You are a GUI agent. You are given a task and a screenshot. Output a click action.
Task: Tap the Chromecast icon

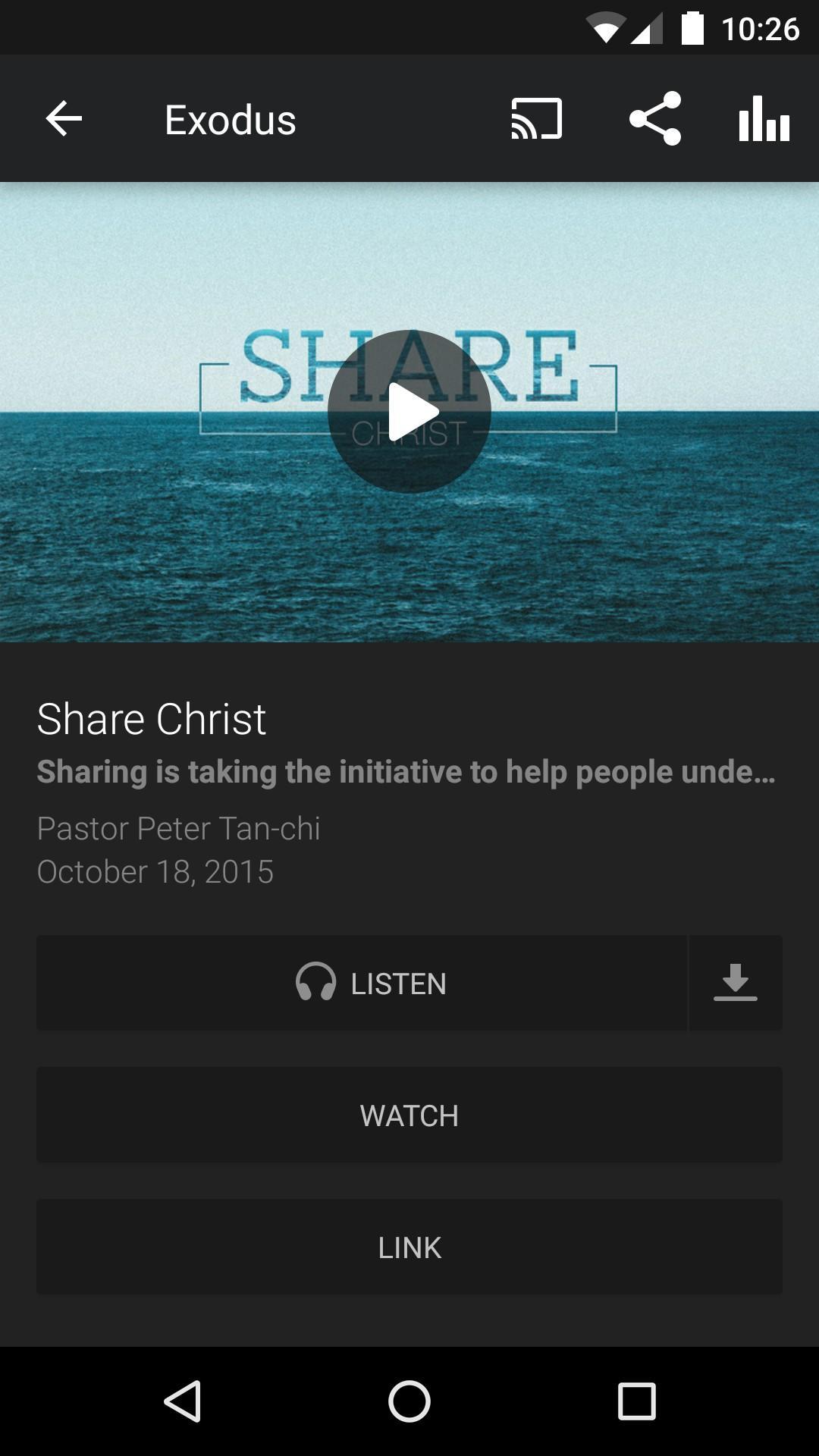(536, 119)
